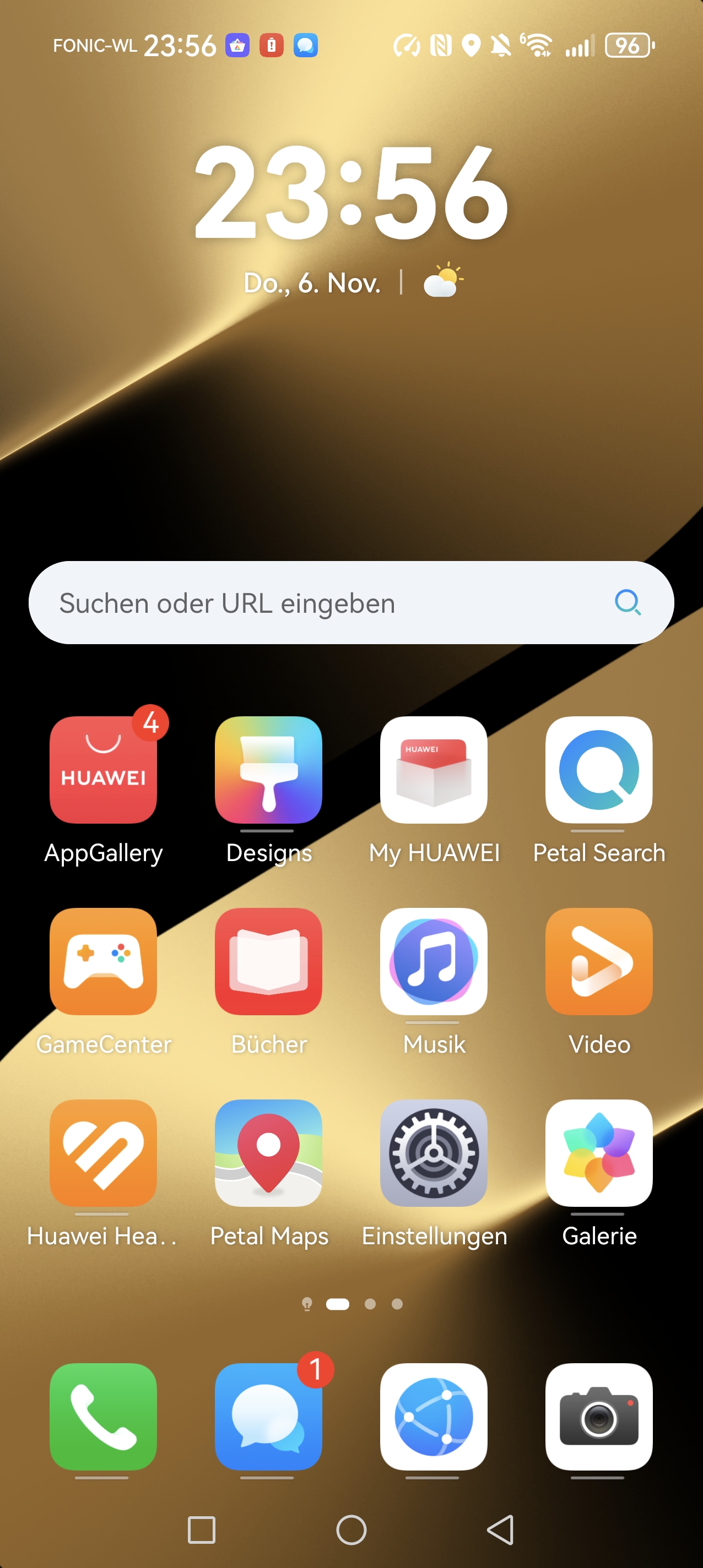Open the green Phone dialer in the dock
Image resolution: width=703 pixels, height=1568 pixels.
104,1417
